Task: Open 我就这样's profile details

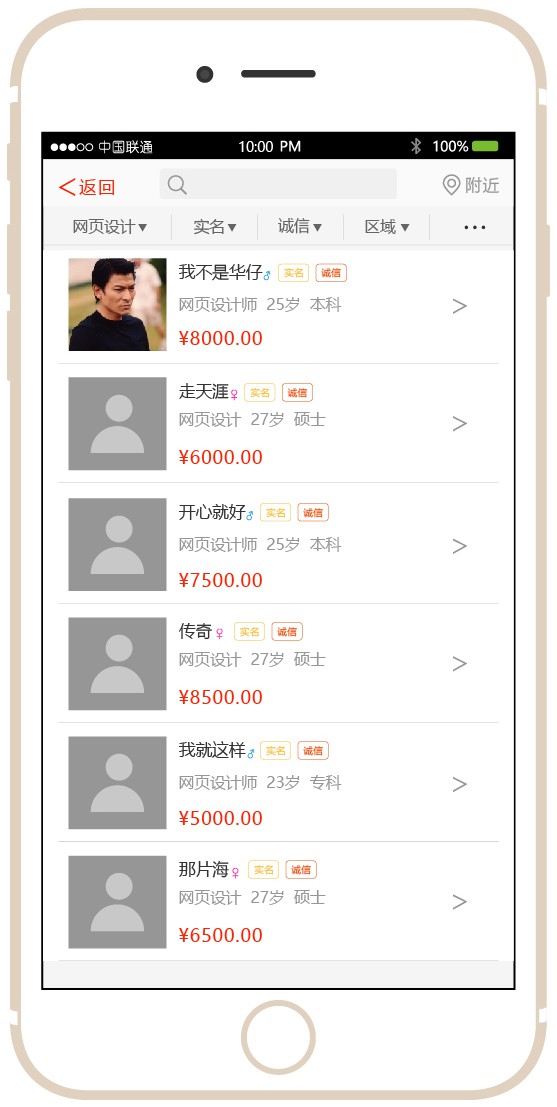Action: pos(278,782)
